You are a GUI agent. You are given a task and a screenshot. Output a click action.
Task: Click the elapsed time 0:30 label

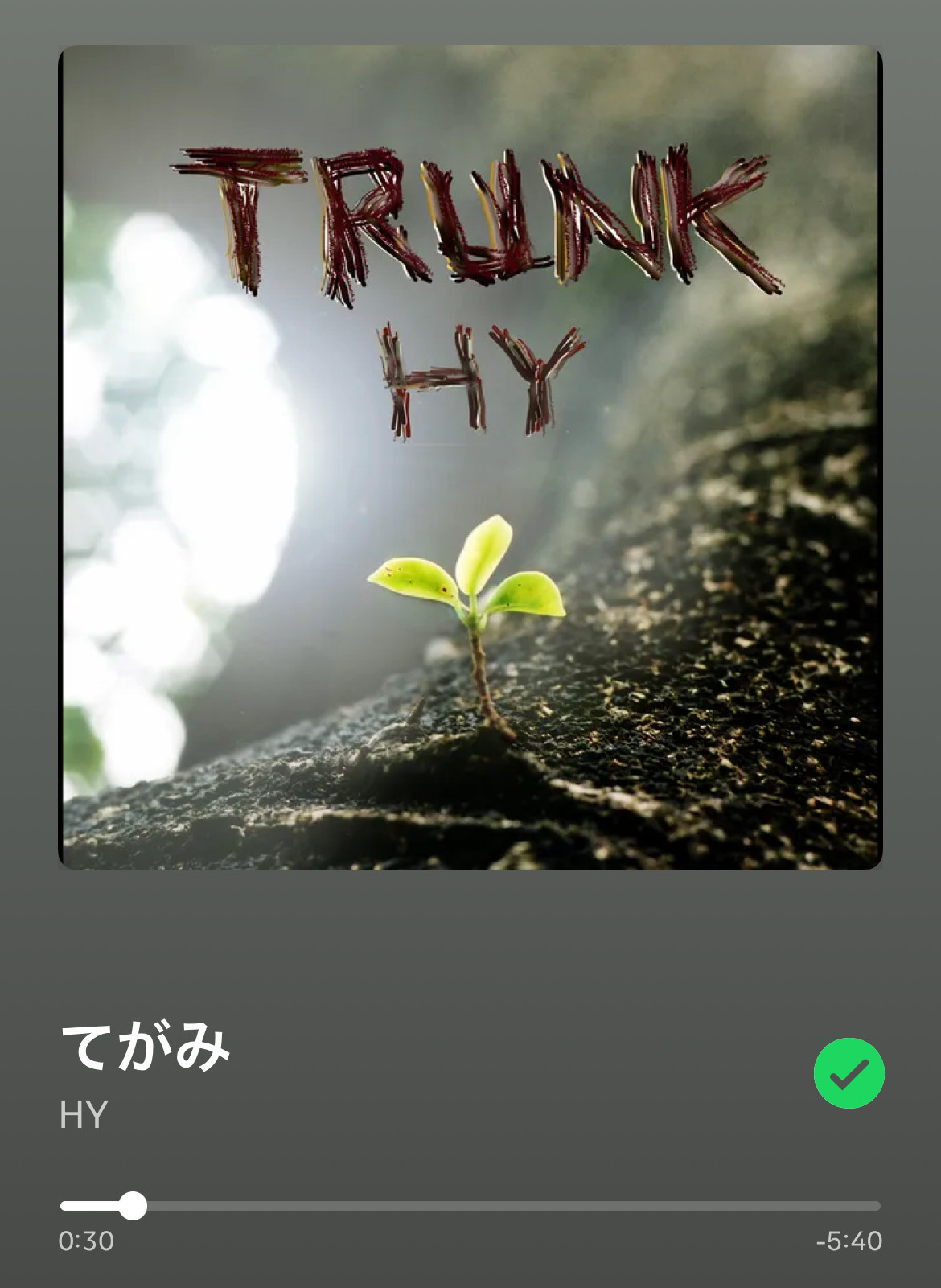pyautogui.click(x=84, y=1241)
